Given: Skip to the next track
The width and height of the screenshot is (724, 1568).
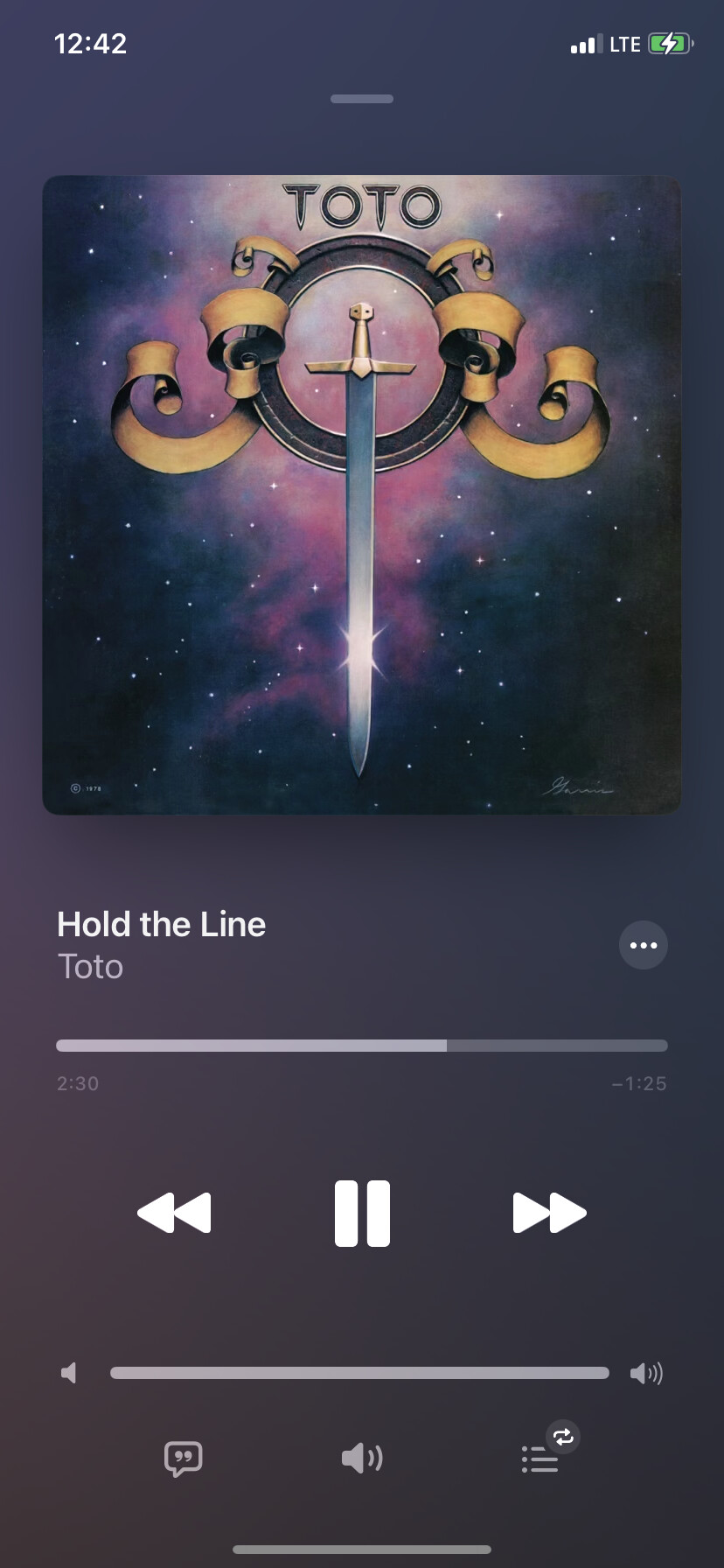Looking at the screenshot, I should tap(549, 1213).
